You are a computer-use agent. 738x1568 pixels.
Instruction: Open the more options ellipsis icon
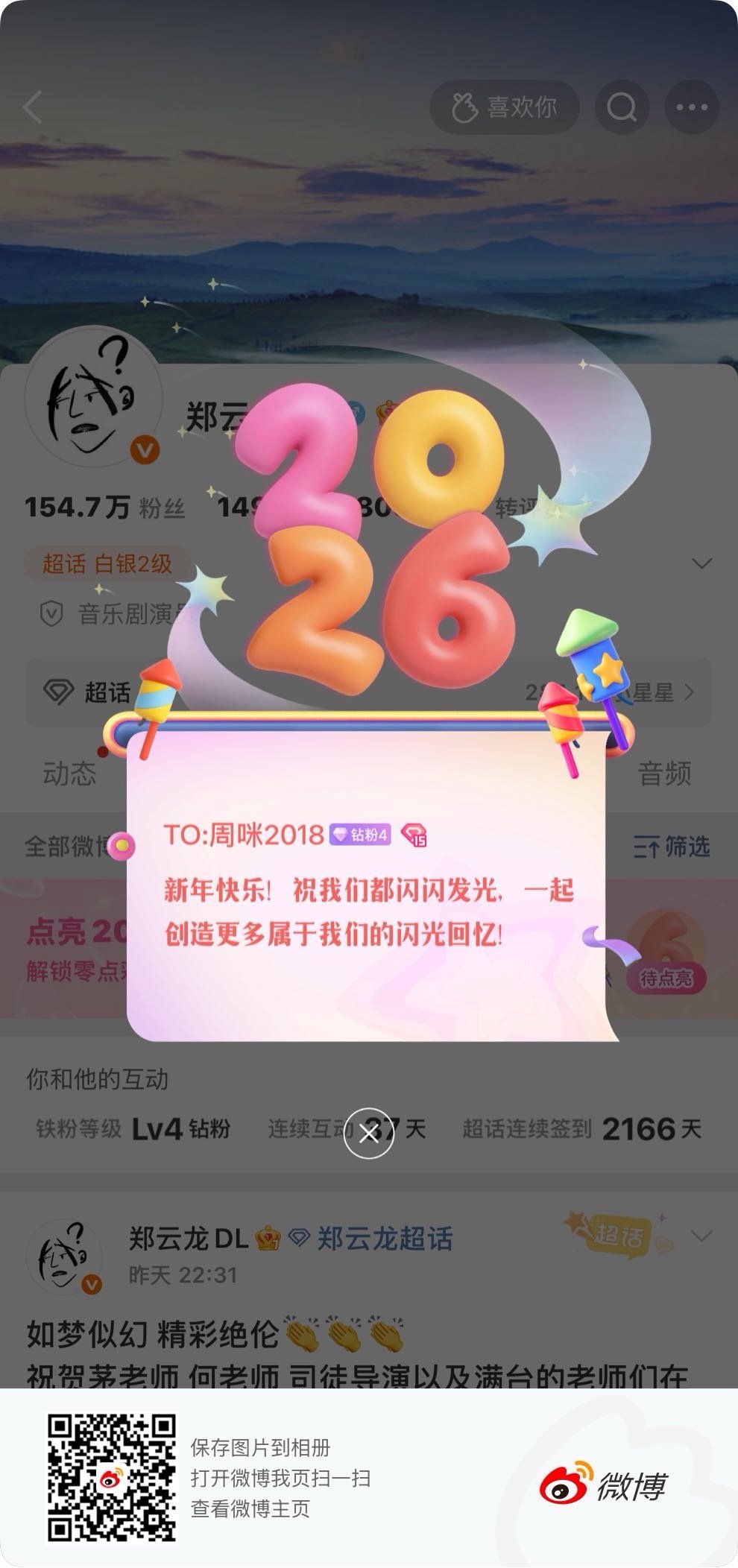(x=690, y=107)
